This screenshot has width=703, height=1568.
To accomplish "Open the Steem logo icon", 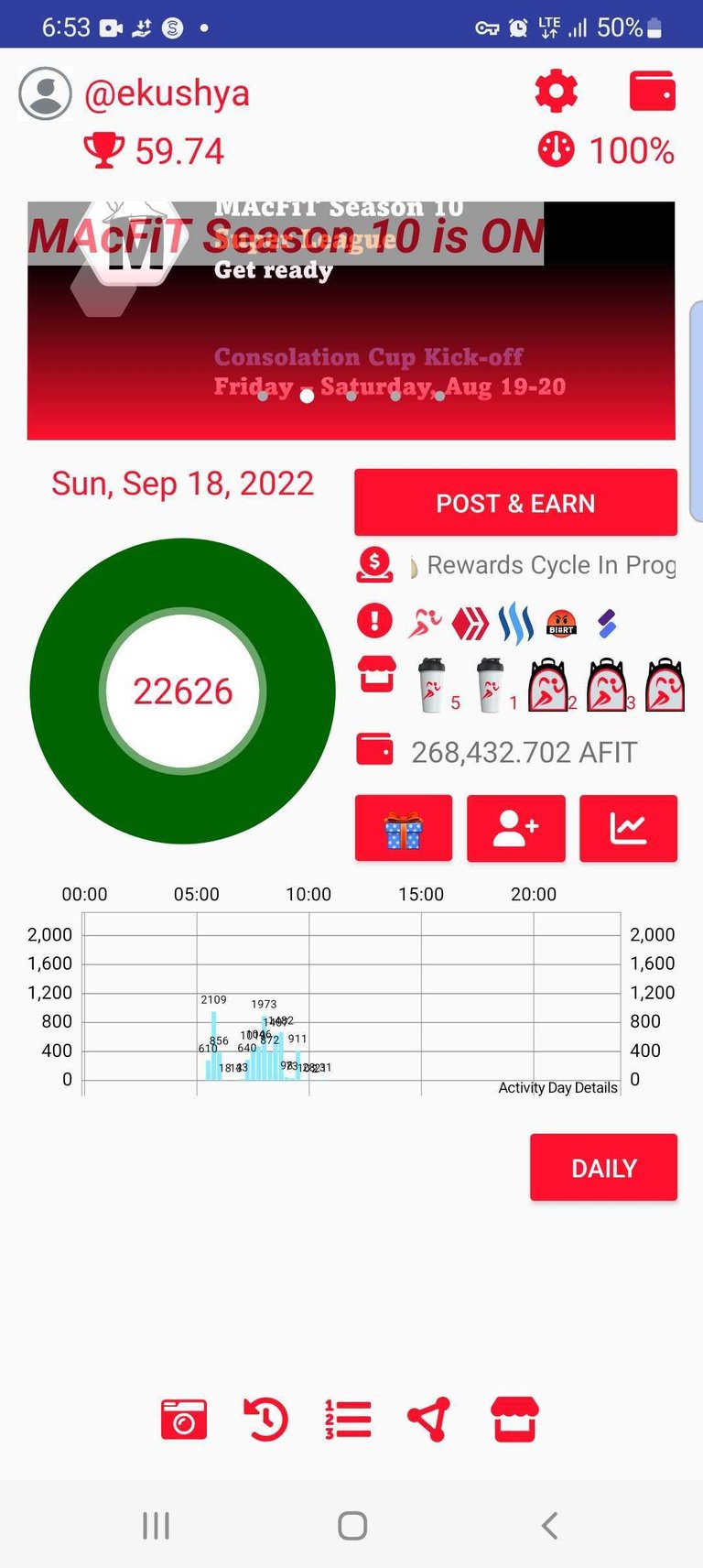I will coord(516,624).
